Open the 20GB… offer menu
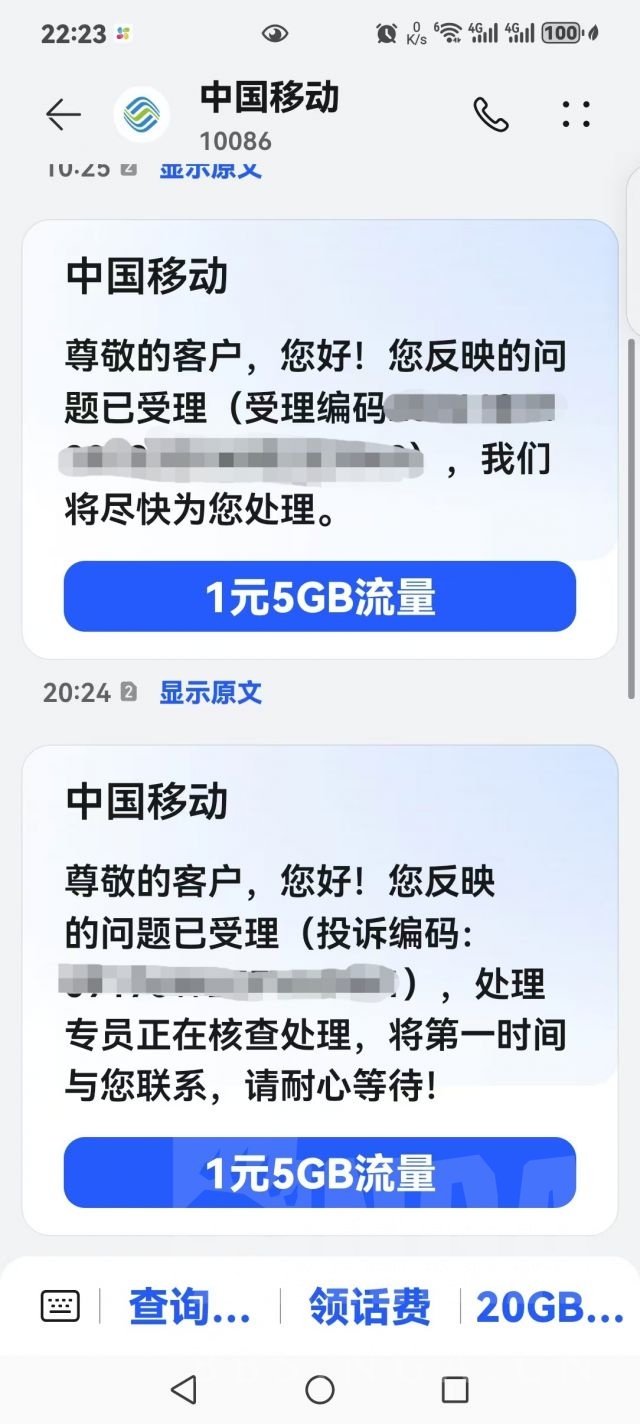Screen dimensions: 640x1424 point(549,1306)
